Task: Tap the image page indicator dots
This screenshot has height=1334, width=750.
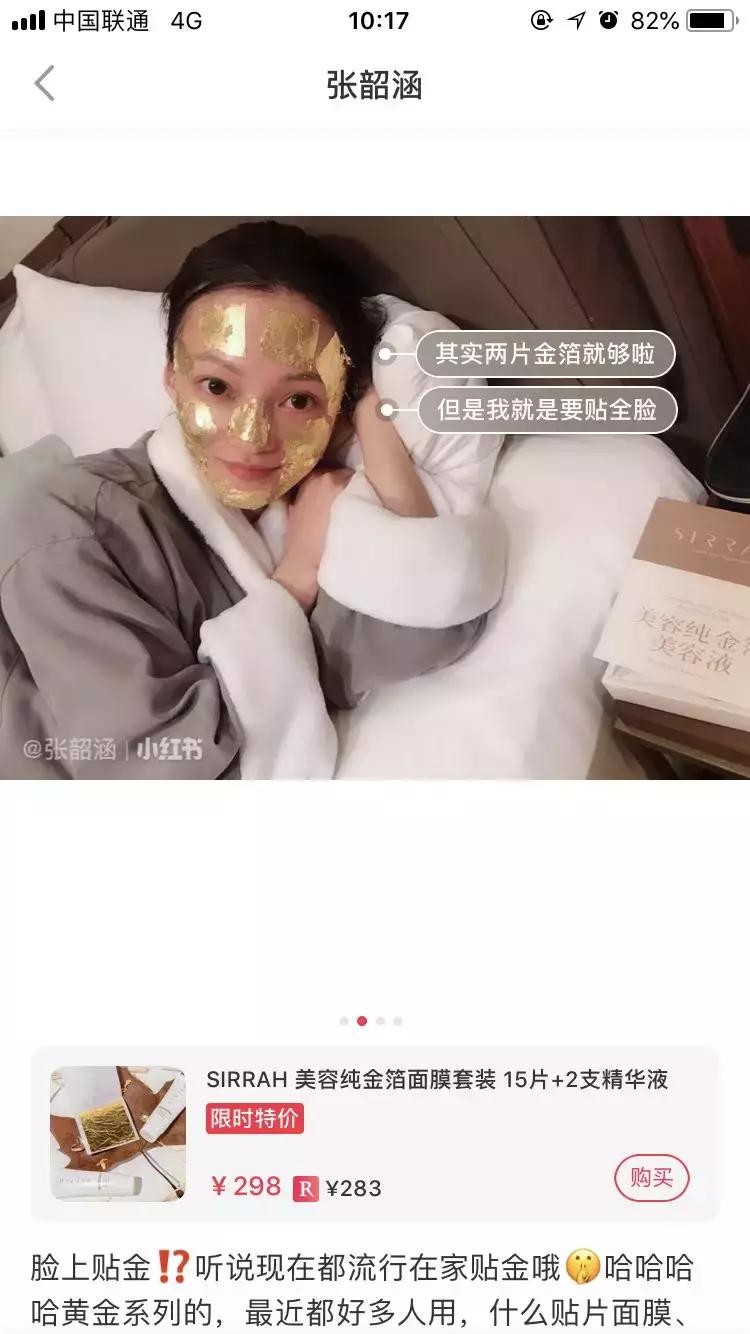Action: click(x=371, y=1021)
